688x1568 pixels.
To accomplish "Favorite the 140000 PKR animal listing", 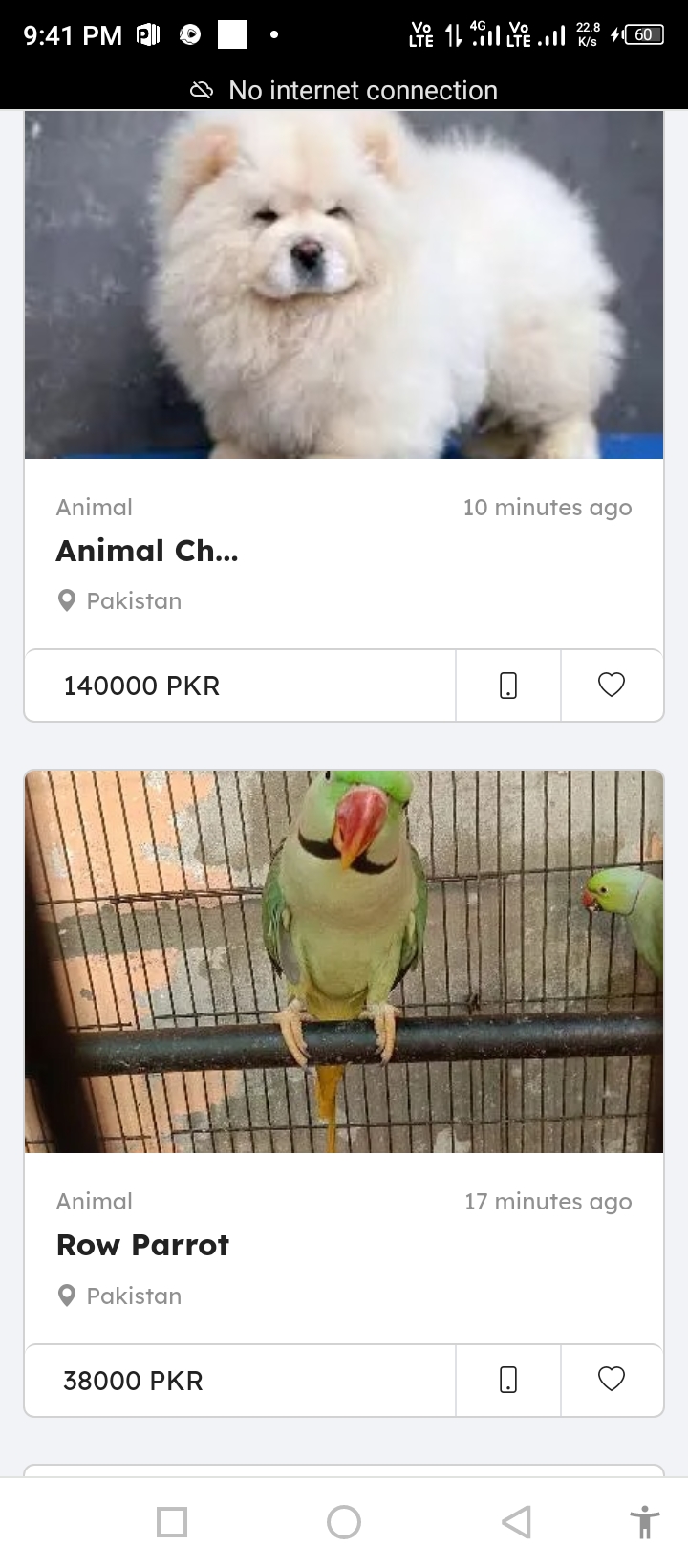I will (612, 686).
